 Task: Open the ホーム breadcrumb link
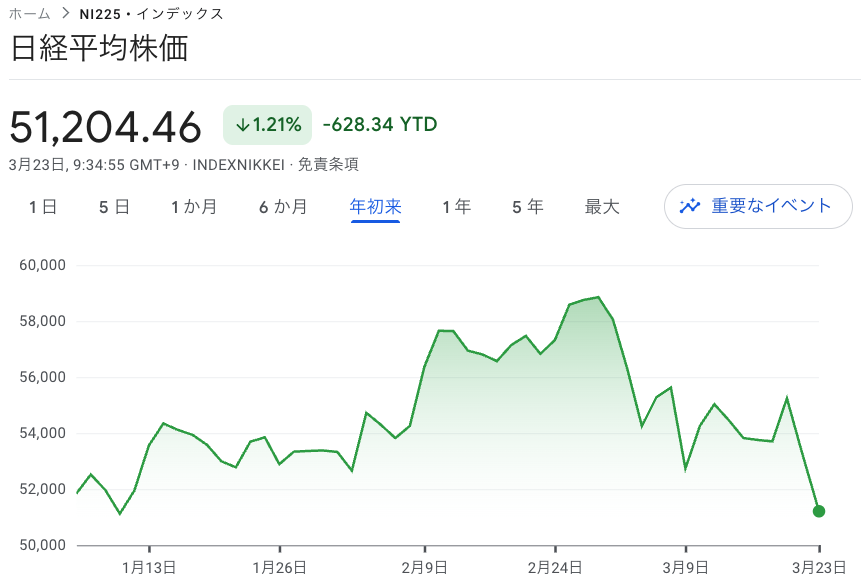pos(29,14)
